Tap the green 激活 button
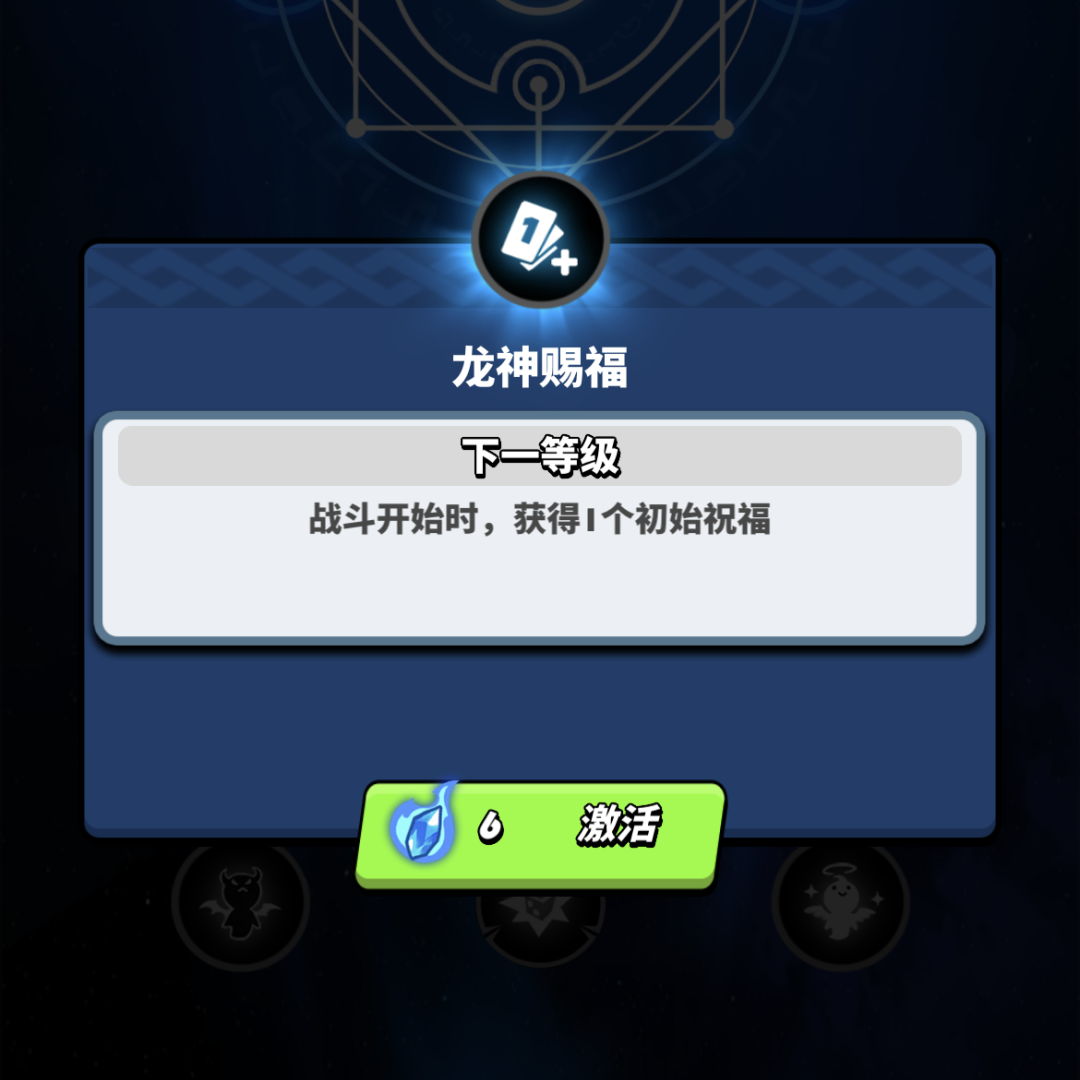This screenshot has height=1080, width=1080. tap(540, 832)
